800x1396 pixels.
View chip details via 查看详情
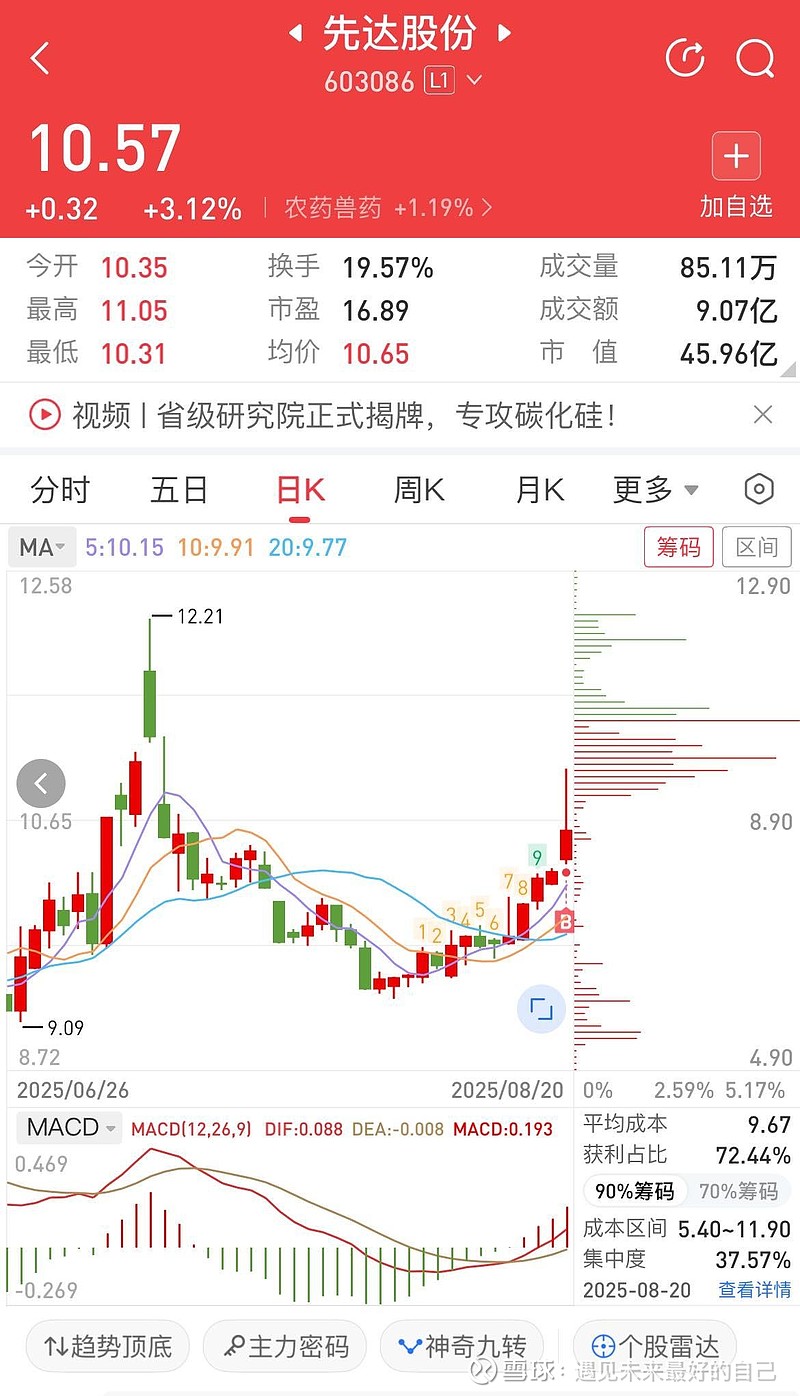coord(754,1290)
